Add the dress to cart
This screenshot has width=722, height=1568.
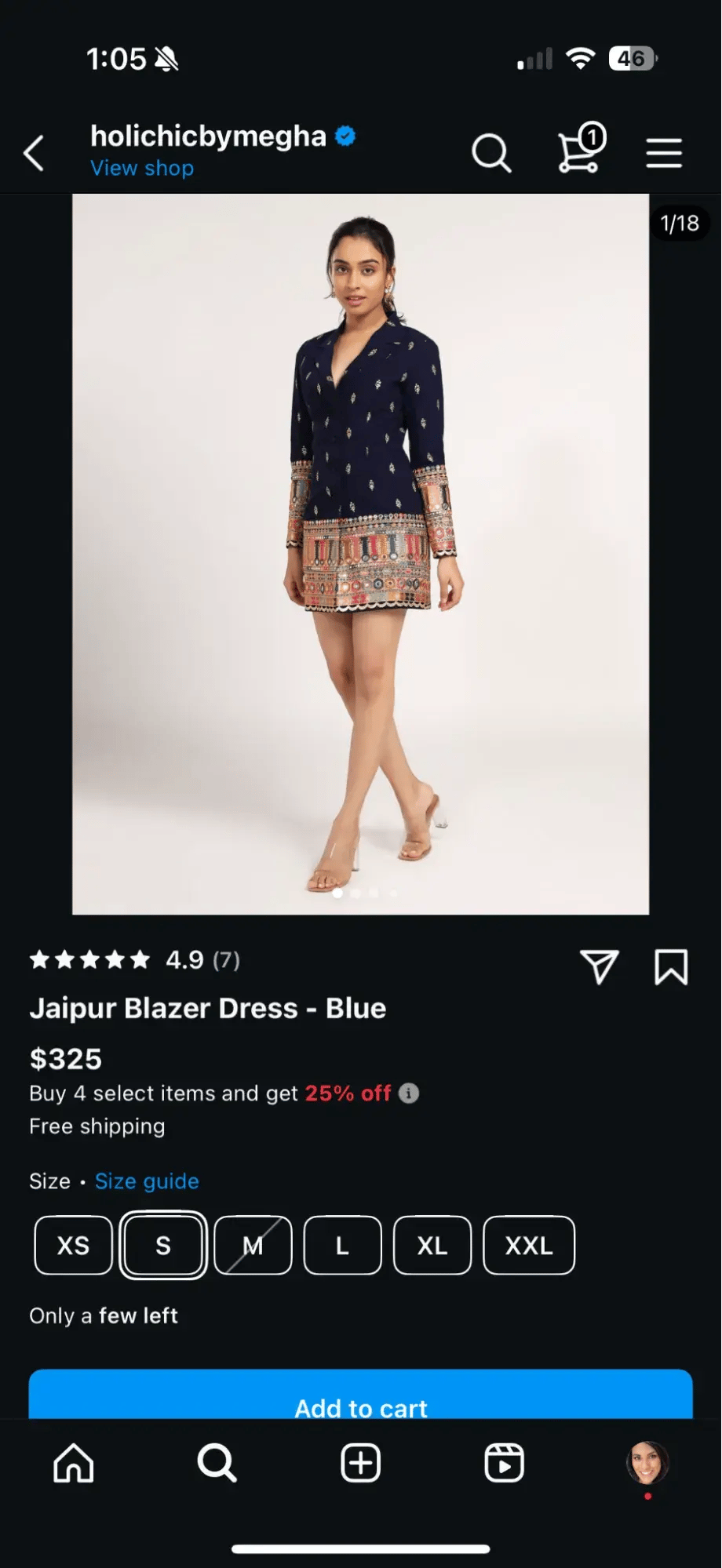(x=361, y=1400)
